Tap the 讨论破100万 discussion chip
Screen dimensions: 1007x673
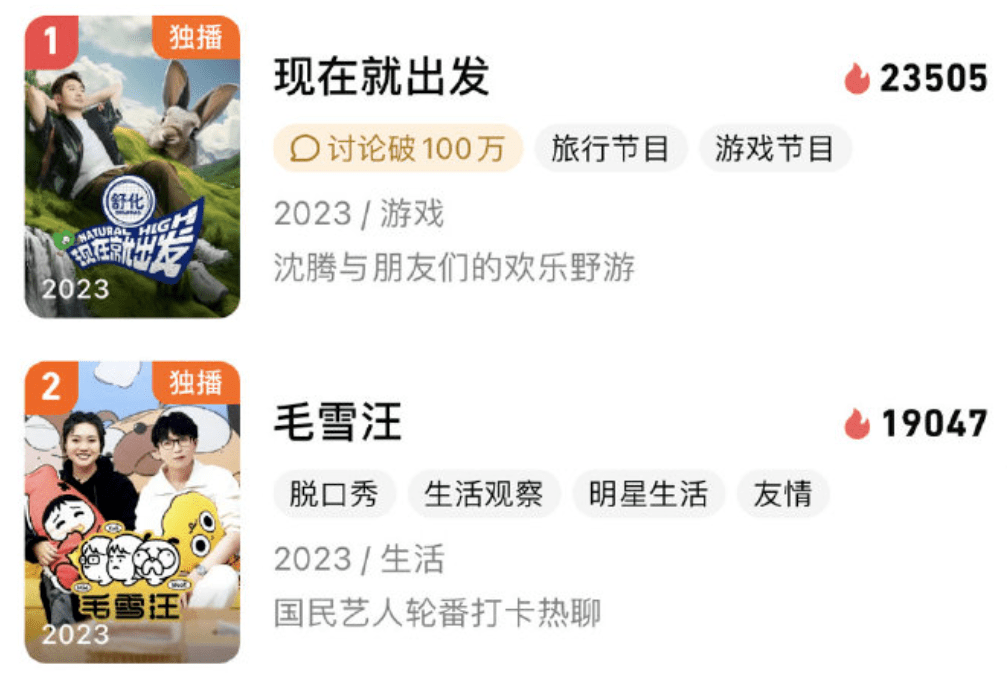pos(398,149)
